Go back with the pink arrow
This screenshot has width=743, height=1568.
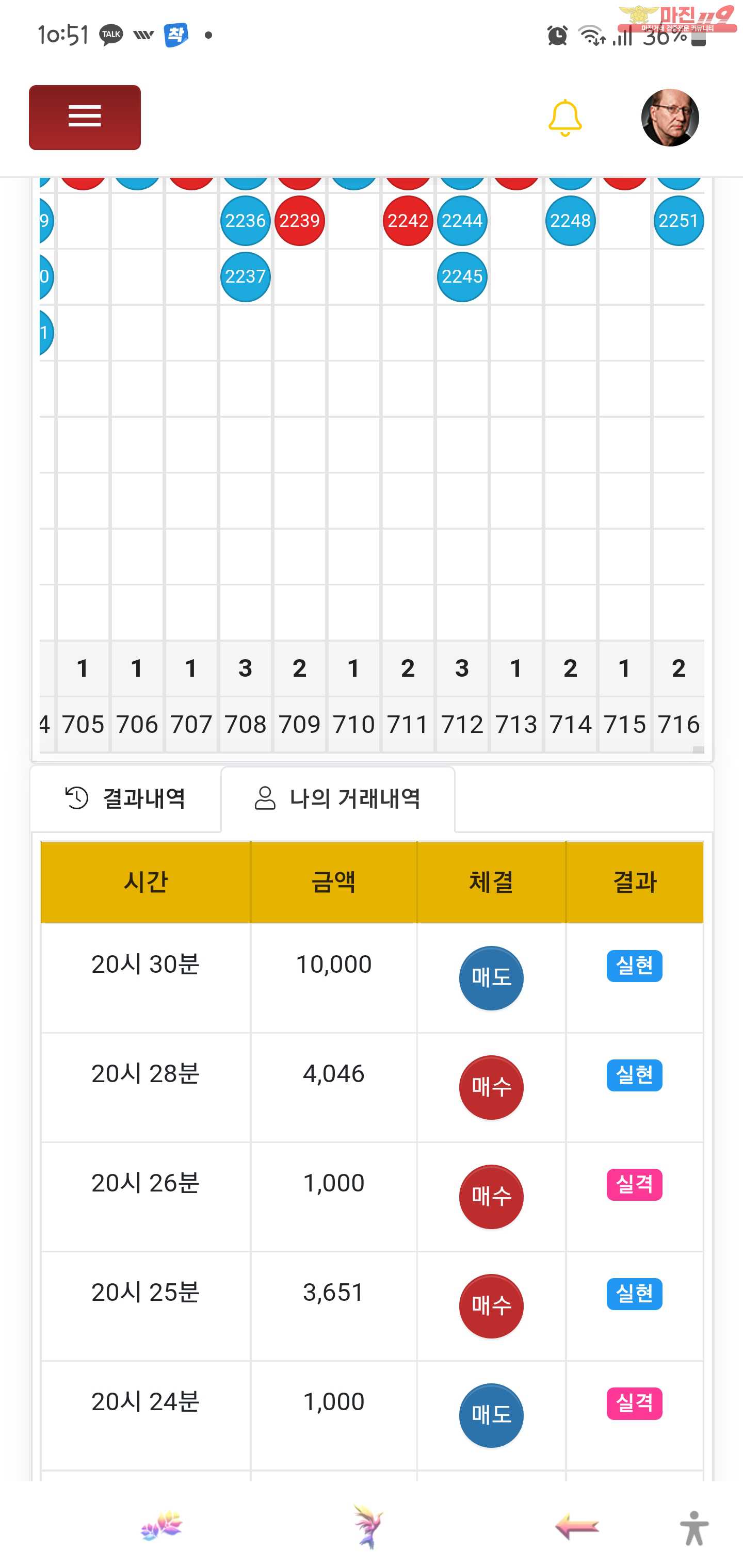[576, 1527]
